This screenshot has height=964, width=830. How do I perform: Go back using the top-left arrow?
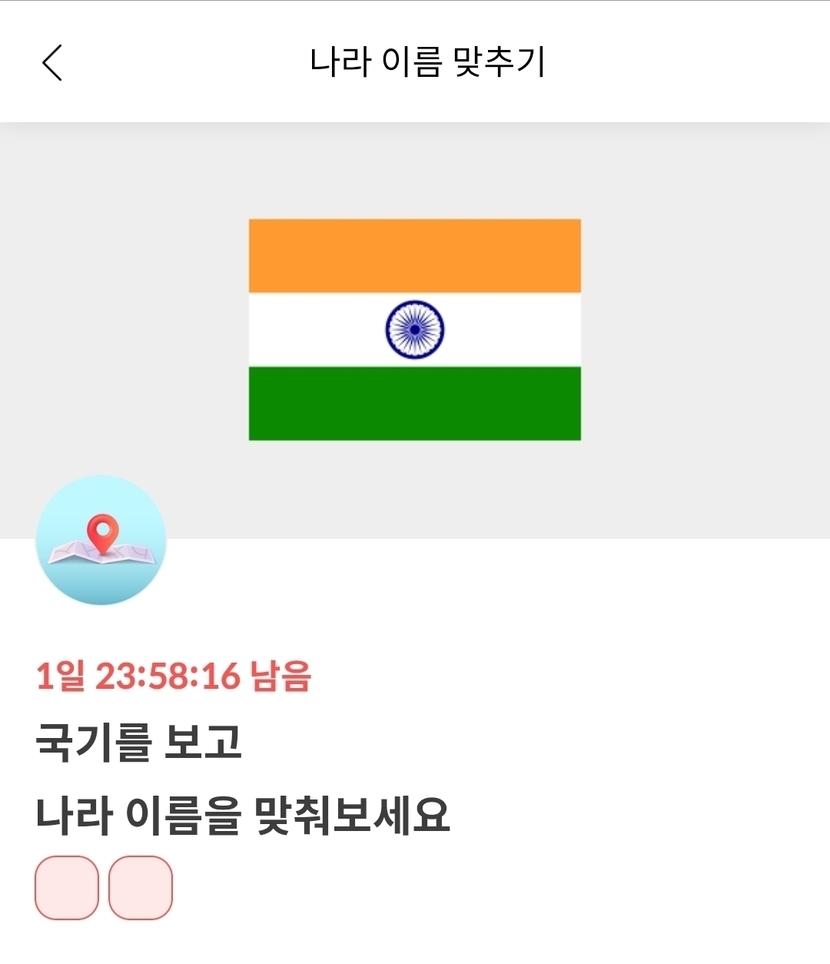click(x=52, y=62)
